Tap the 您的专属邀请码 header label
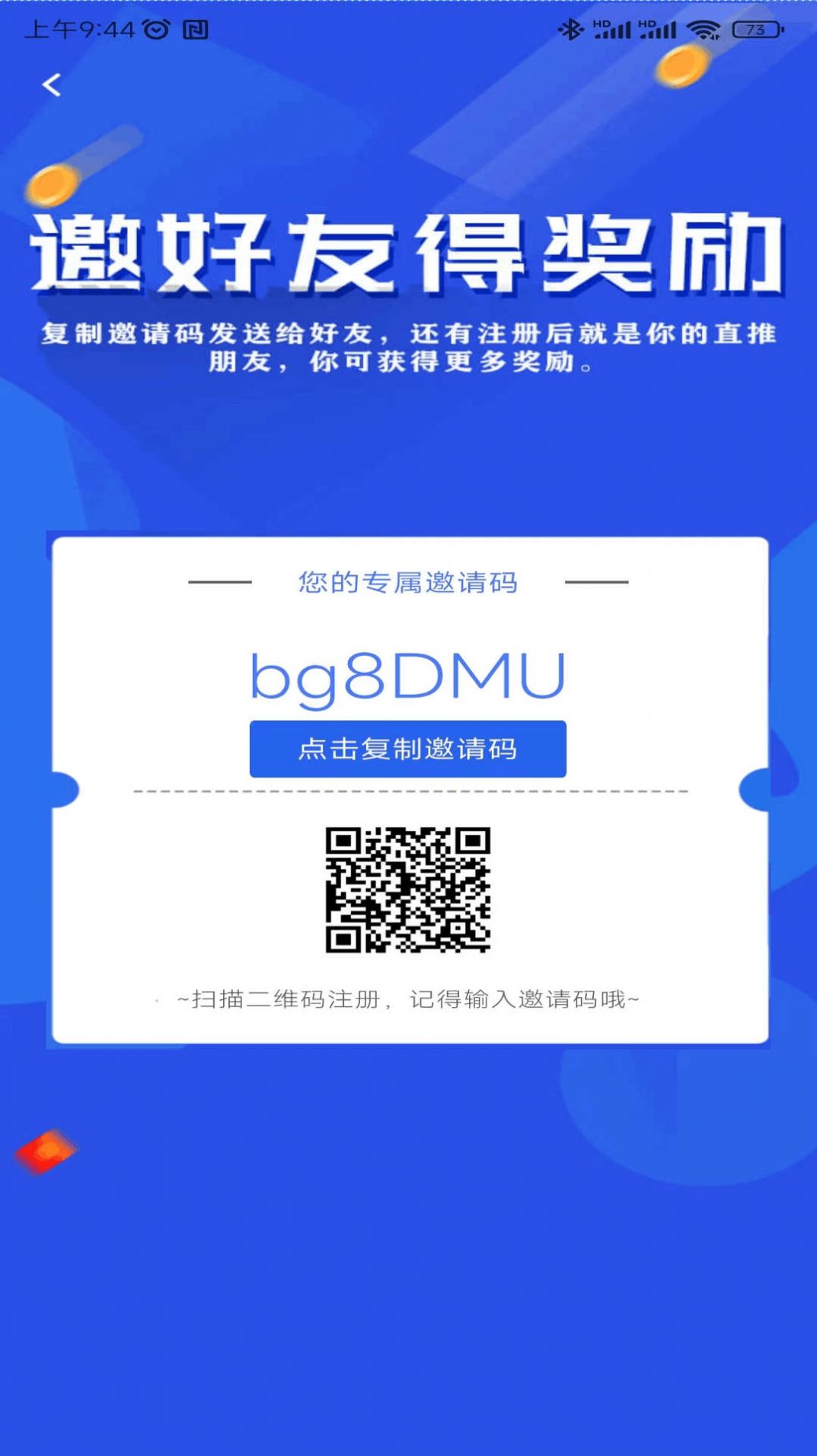Image resolution: width=817 pixels, height=1456 pixels. [408, 582]
